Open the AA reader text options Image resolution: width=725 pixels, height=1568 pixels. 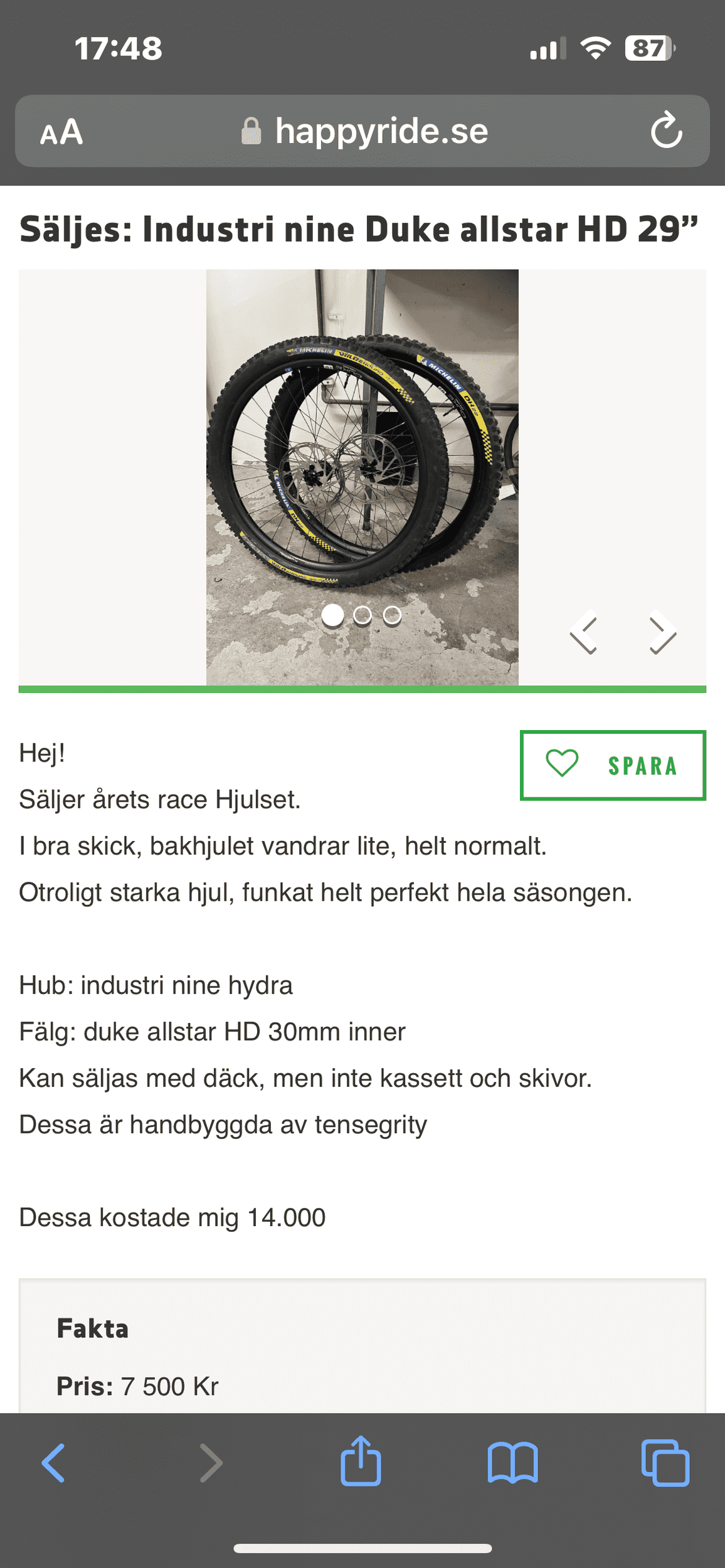(x=61, y=132)
